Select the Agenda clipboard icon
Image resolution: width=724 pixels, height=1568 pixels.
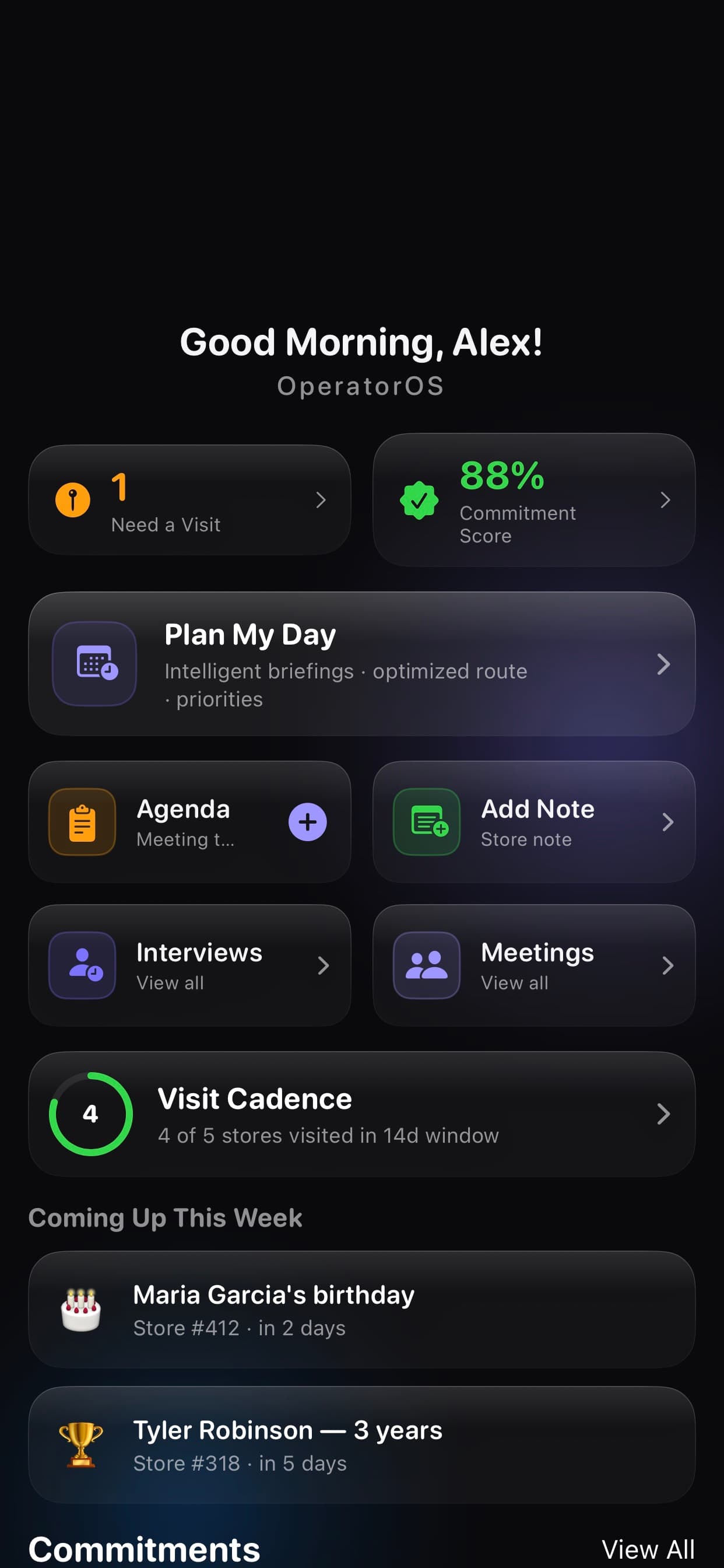point(82,821)
